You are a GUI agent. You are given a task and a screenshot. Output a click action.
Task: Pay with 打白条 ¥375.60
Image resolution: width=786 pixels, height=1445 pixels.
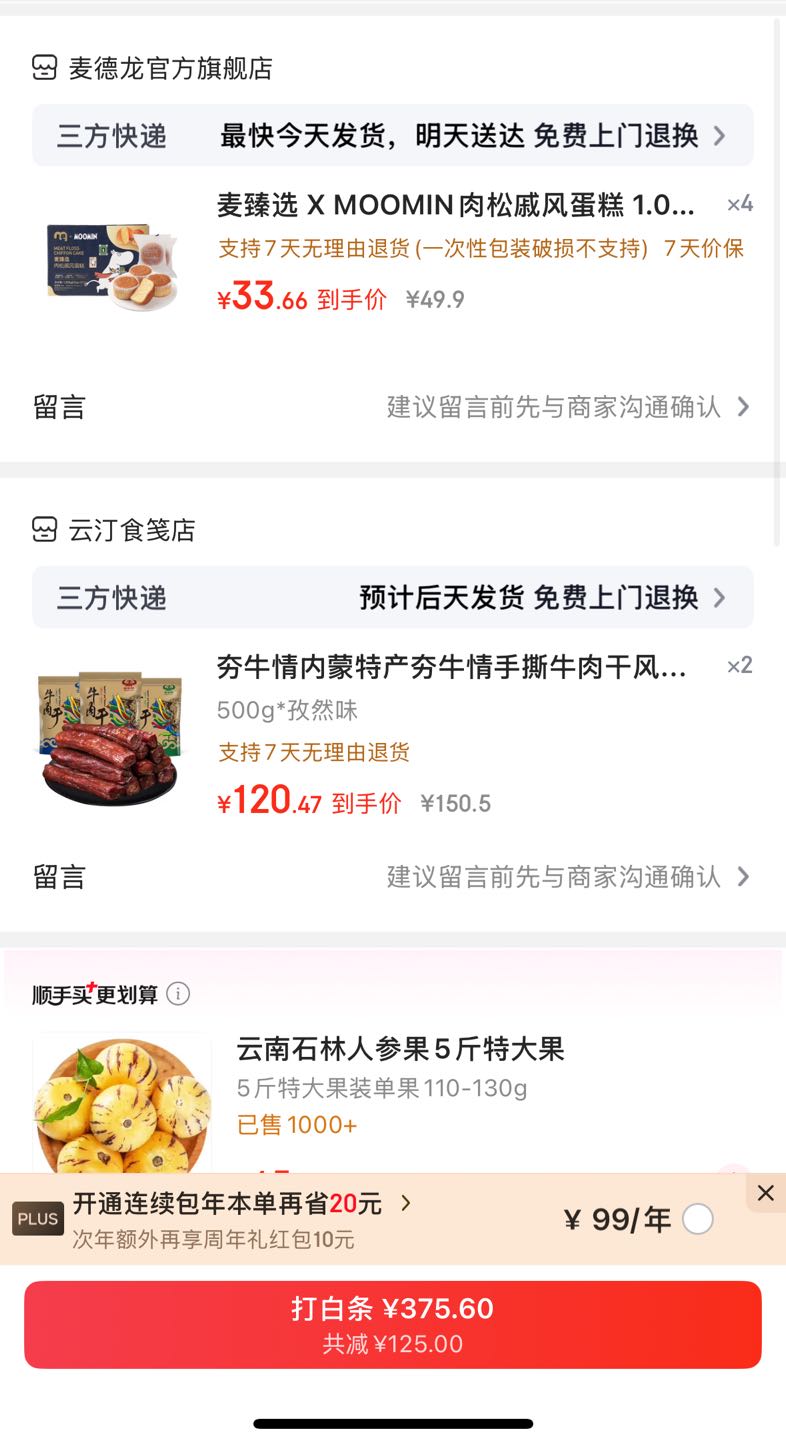coord(393,1324)
